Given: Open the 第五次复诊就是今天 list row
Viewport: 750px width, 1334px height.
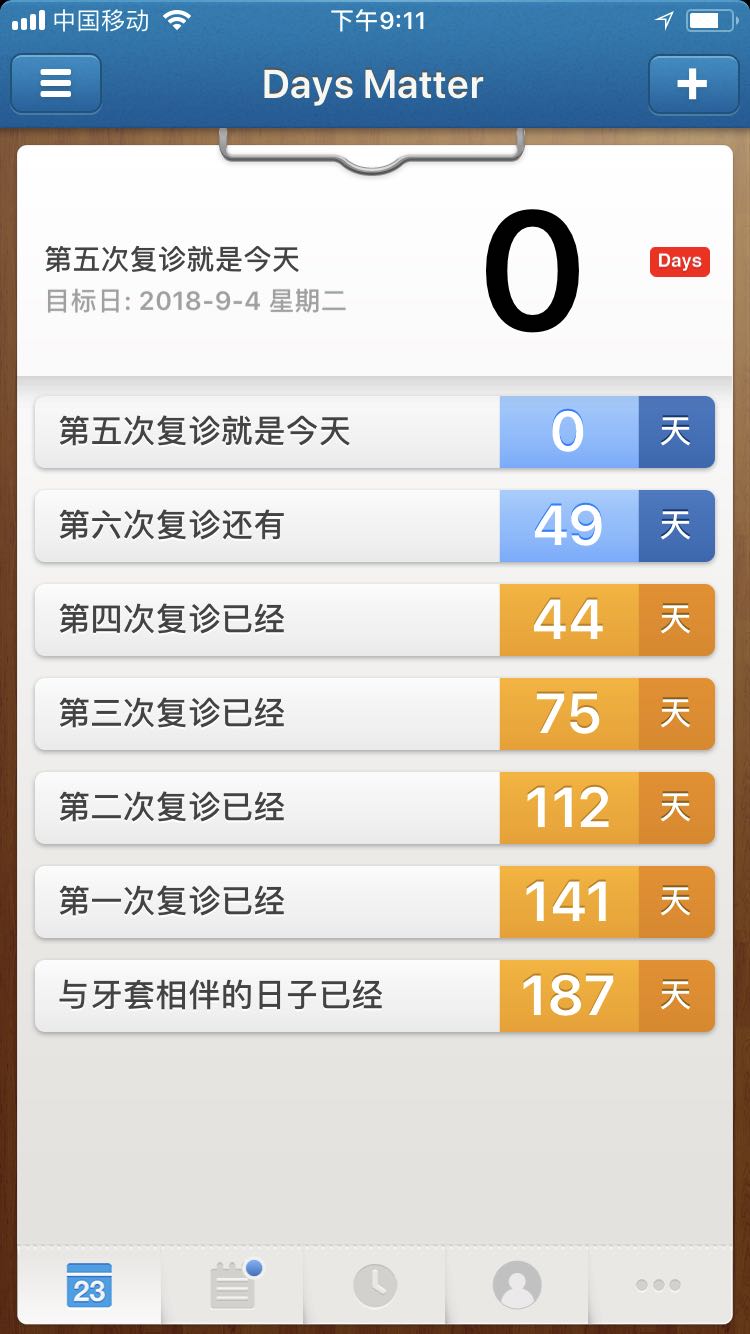Looking at the screenshot, I should pyautogui.click(x=375, y=432).
